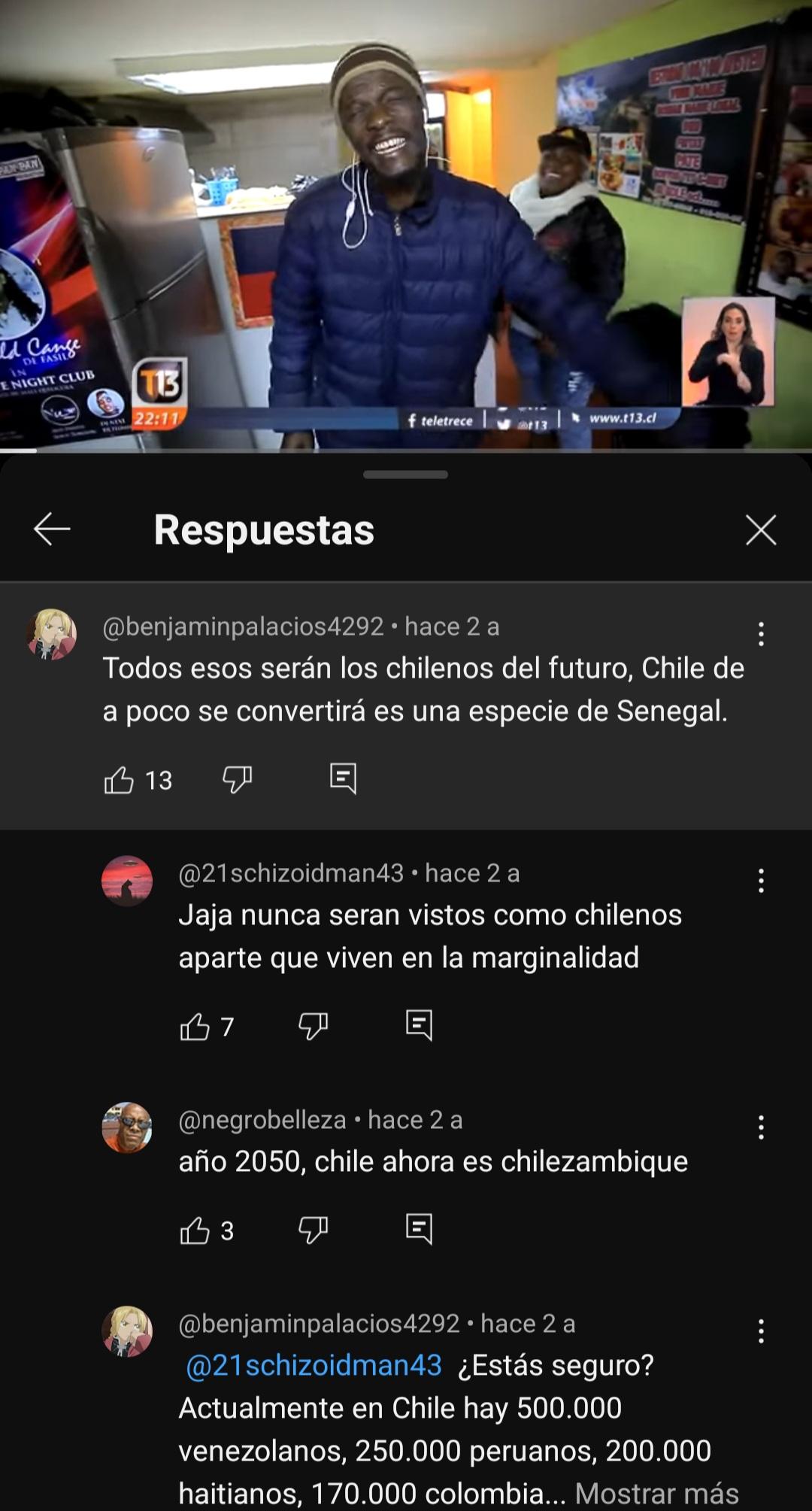Dislike the original comment with 13 likes

[x=238, y=779]
